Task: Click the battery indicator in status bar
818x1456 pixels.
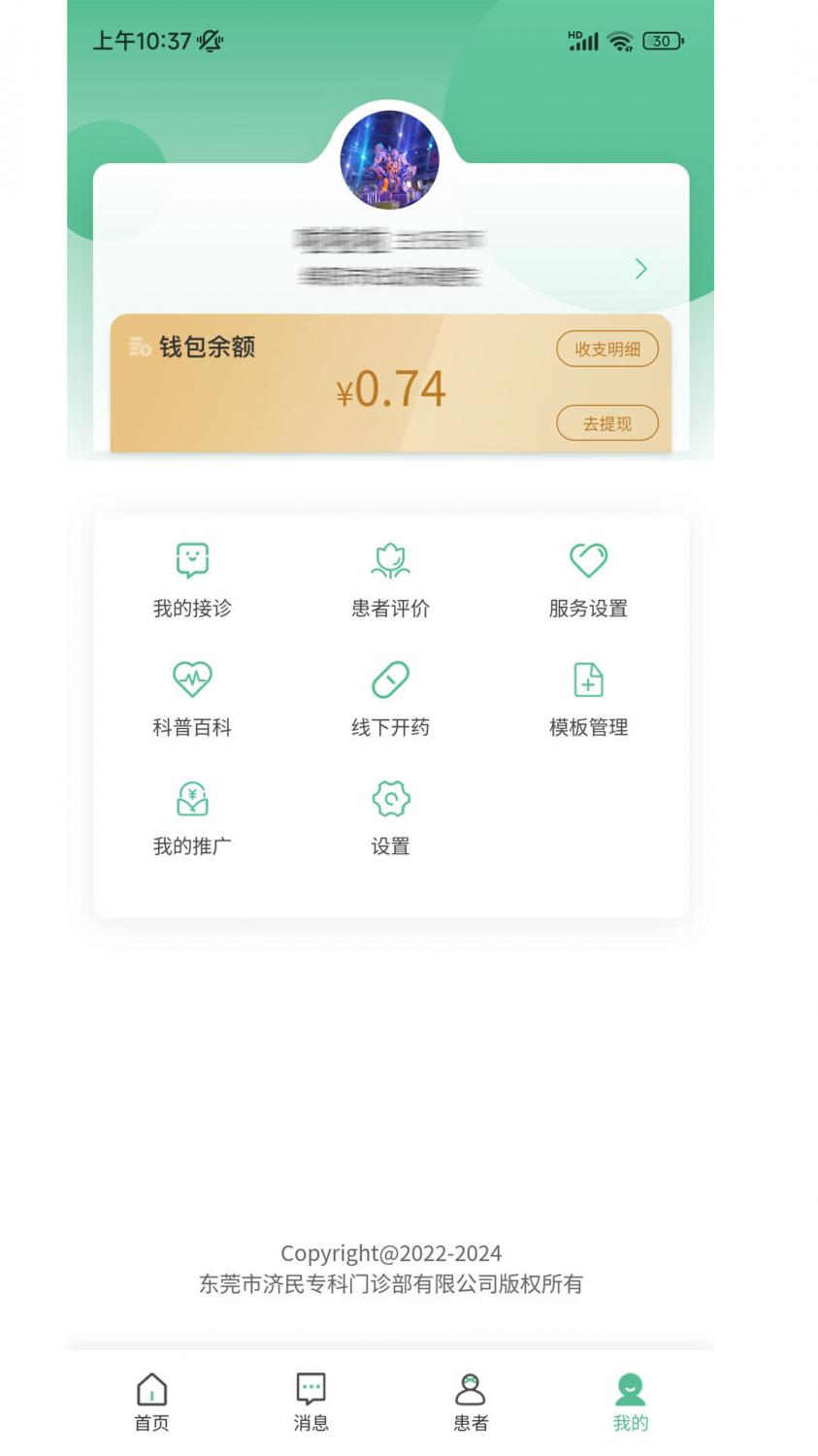Action: tap(659, 41)
